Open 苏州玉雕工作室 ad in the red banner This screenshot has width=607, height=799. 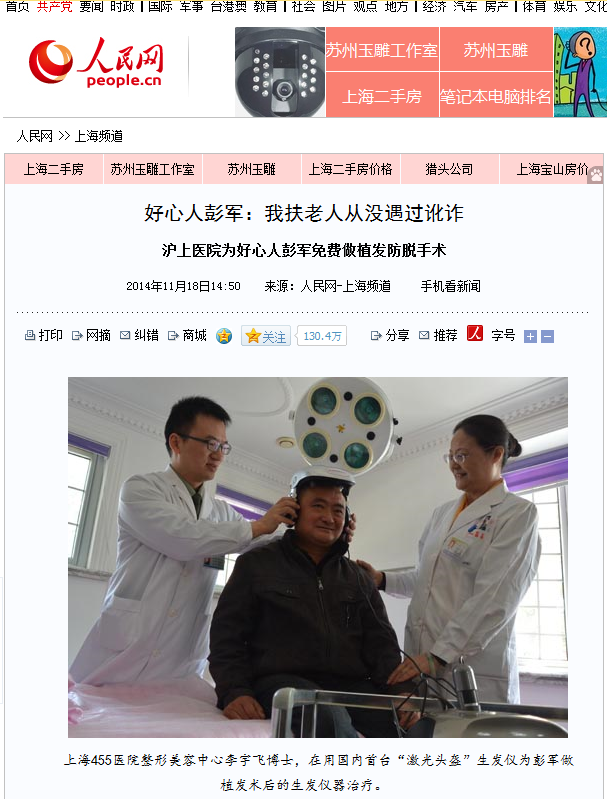[x=381, y=49]
